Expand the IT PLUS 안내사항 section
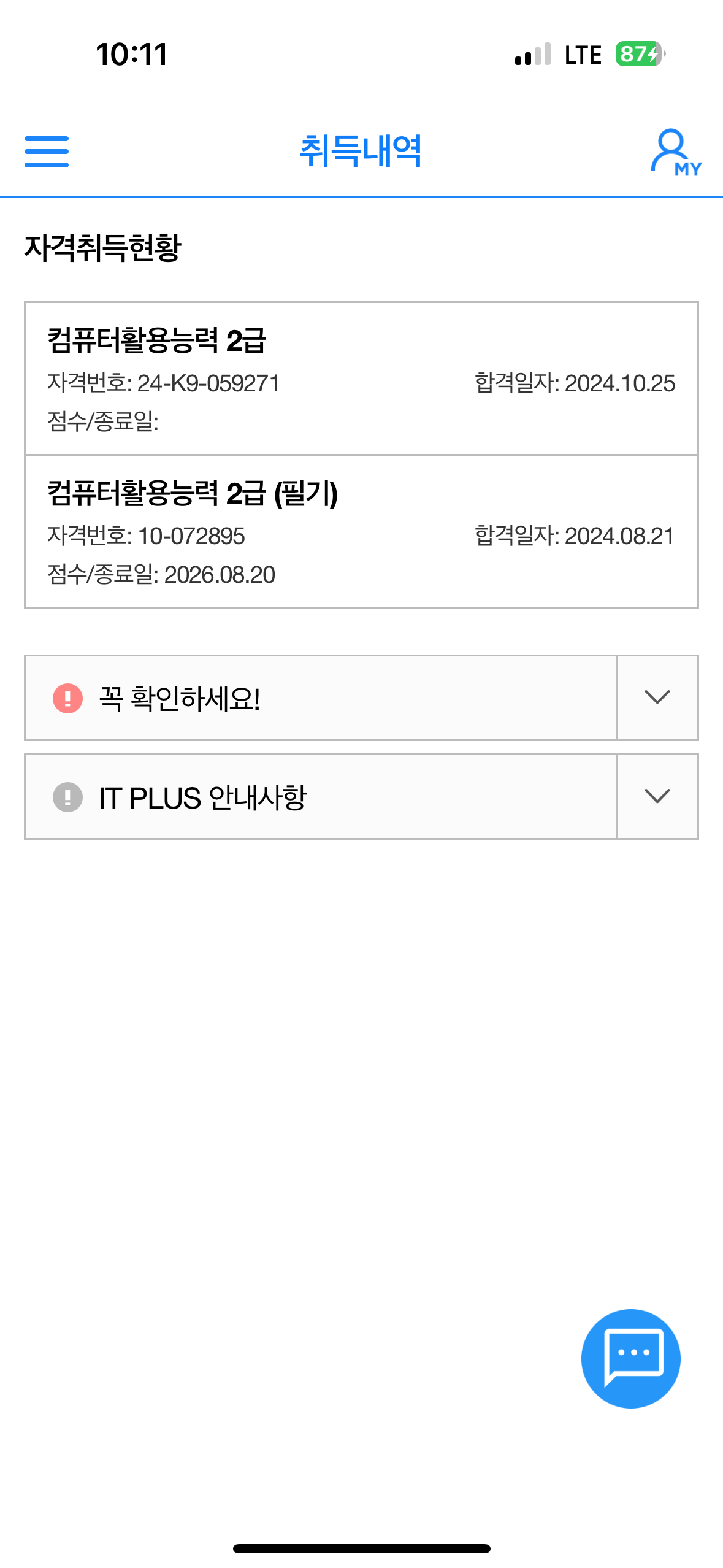 (657, 796)
